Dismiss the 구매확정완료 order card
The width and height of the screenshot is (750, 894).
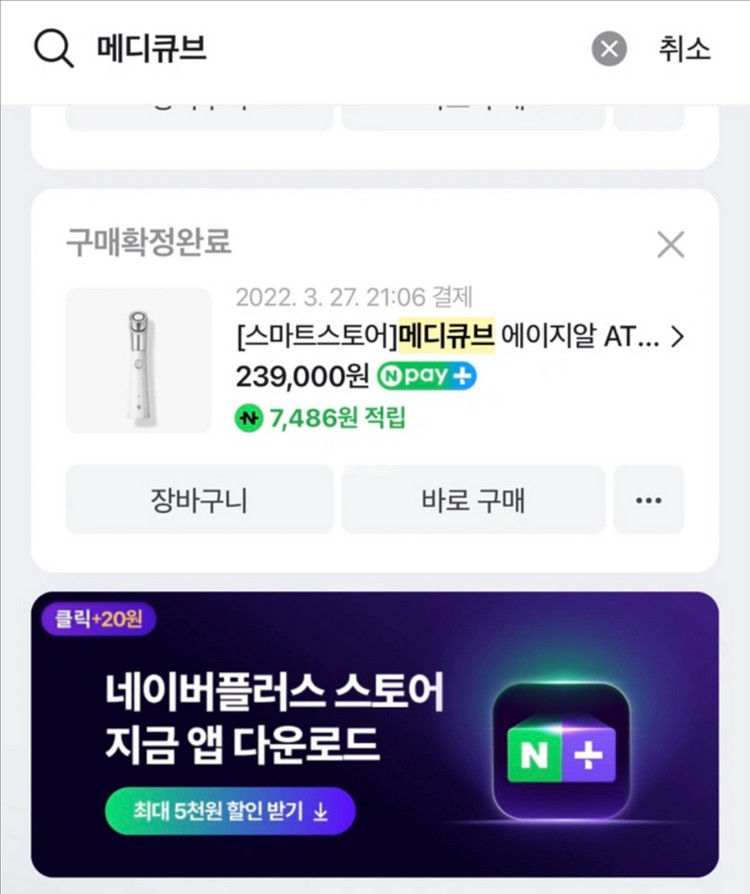[669, 244]
